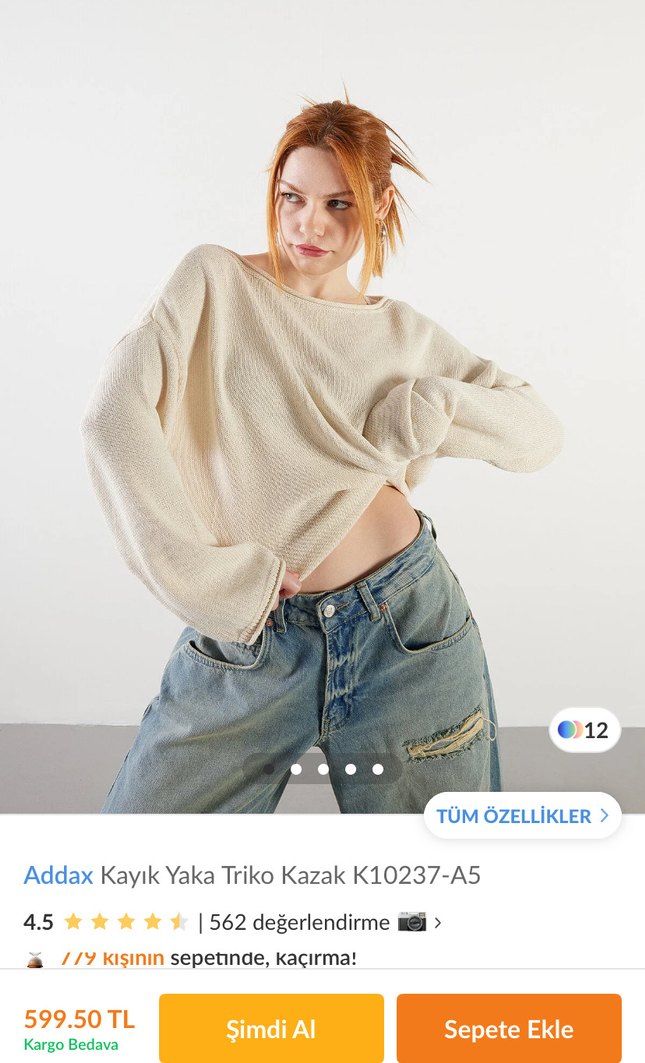Tap Şimdi Al to buy now
Viewport: 645px width, 1063px height.
[271, 1028]
